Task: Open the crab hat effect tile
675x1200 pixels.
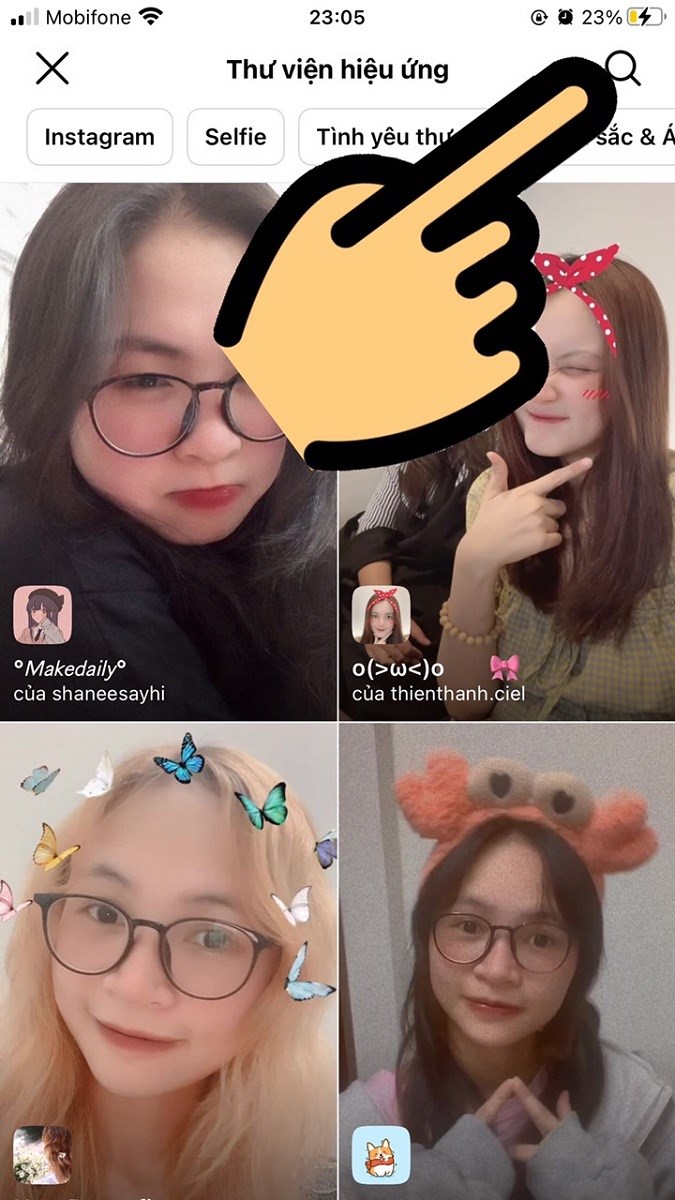Action: pyautogui.click(x=507, y=960)
